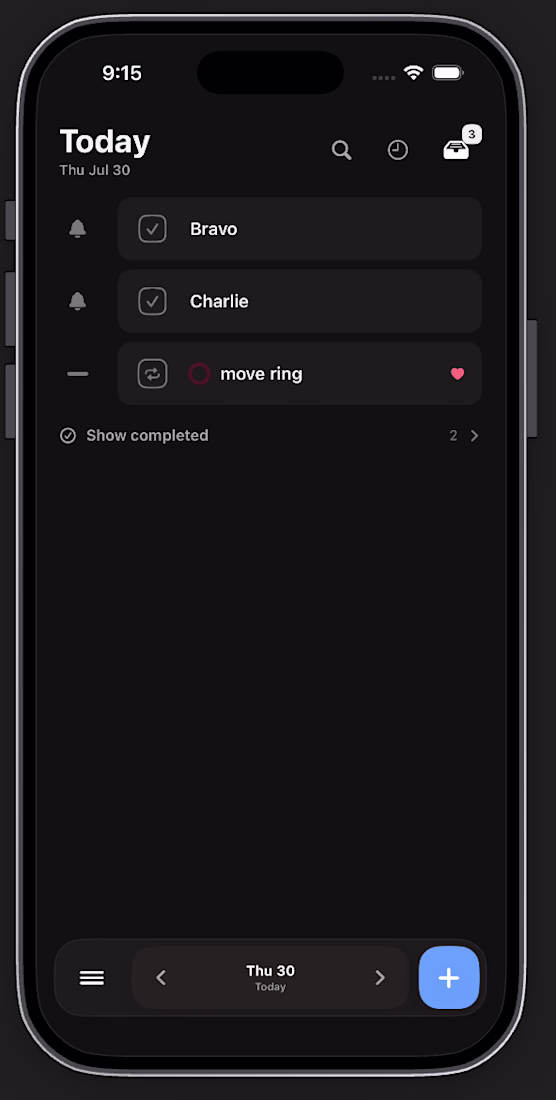The height and width of the screenshot is (1100, 556).
Task: Tap the repeat icon on move ring
Action: tap(152, 374)
